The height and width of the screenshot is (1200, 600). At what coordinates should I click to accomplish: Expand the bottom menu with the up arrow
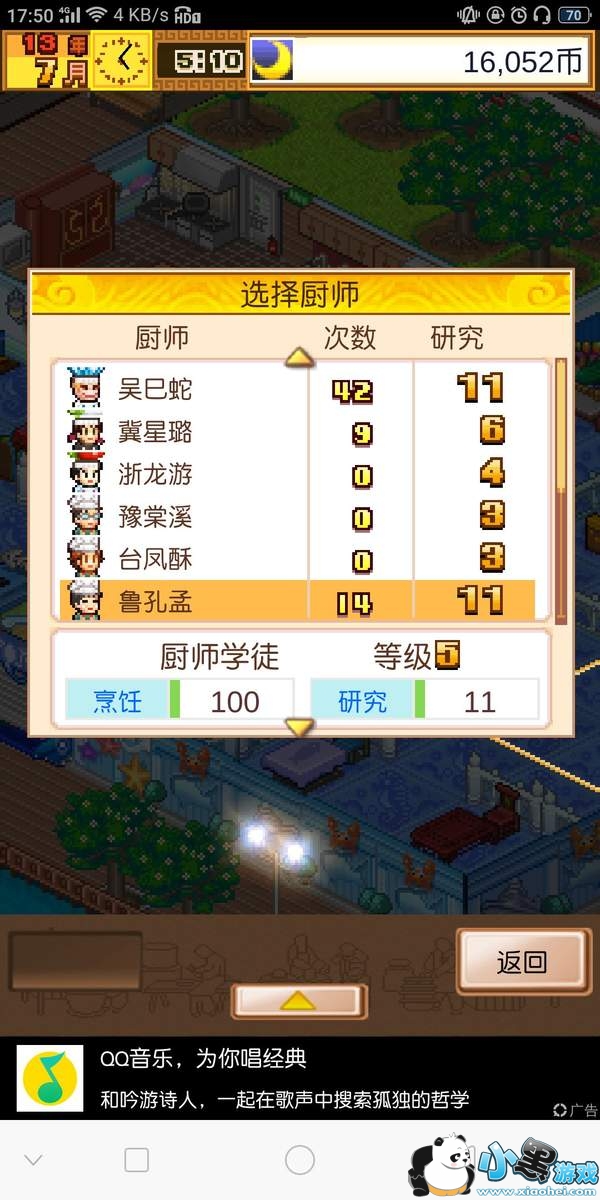(x=299, y=1001)
